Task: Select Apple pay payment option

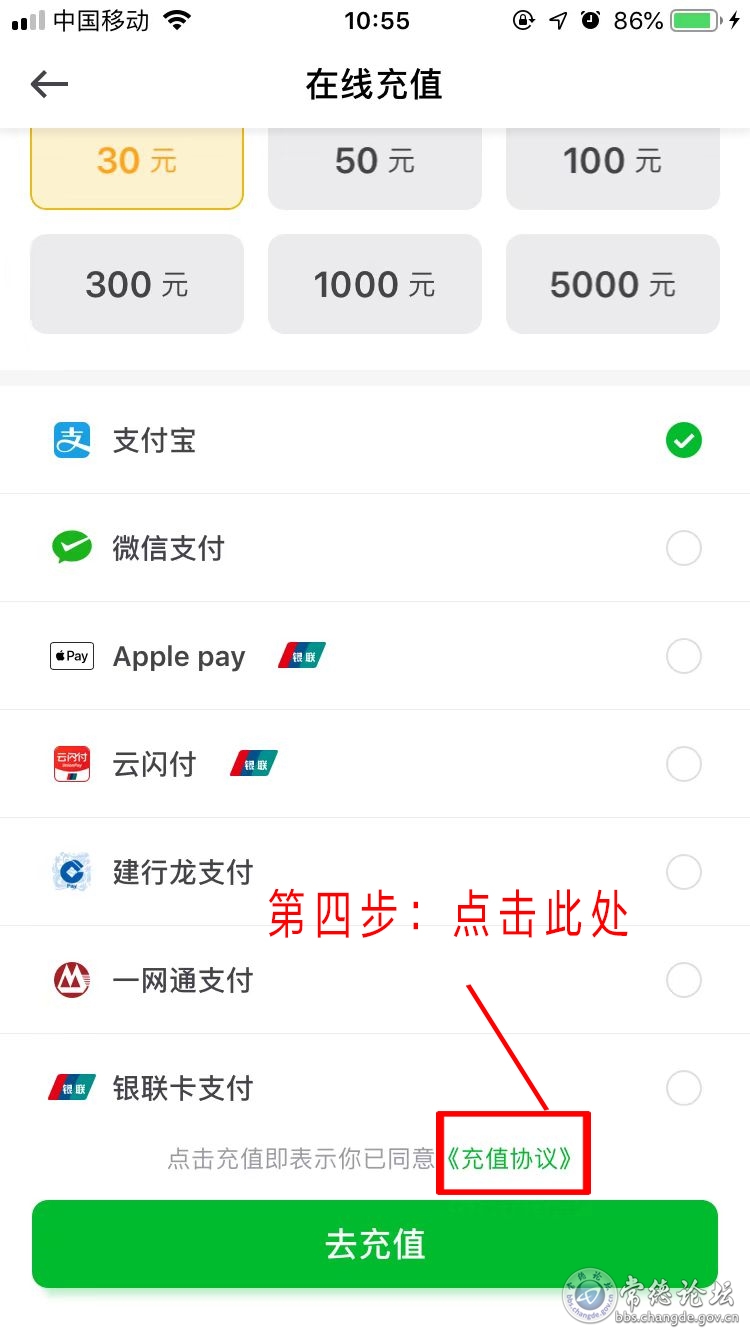Action: click(375, 656)
